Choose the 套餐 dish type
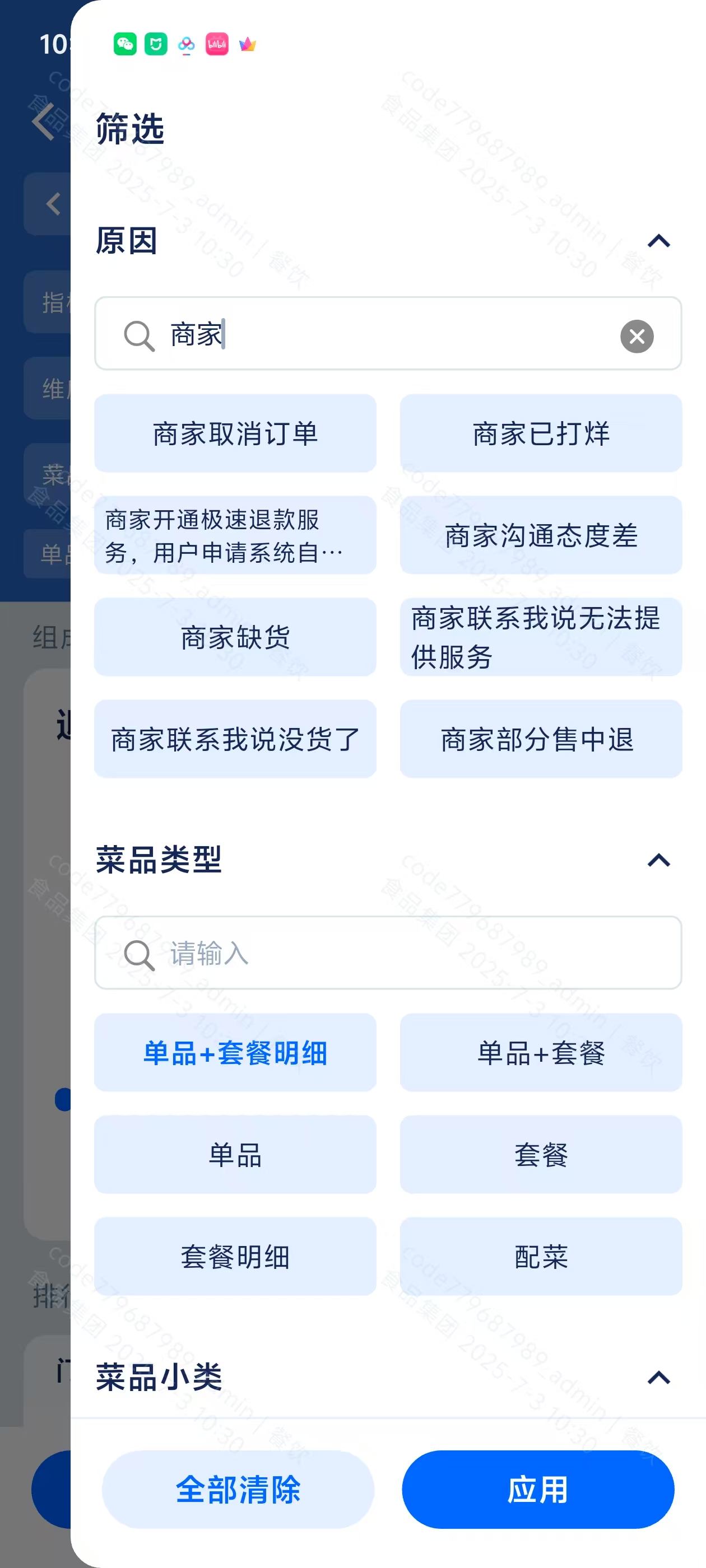Image resolution: width=706 pixels, height=1568 pixels. (x=540, y=1154)
